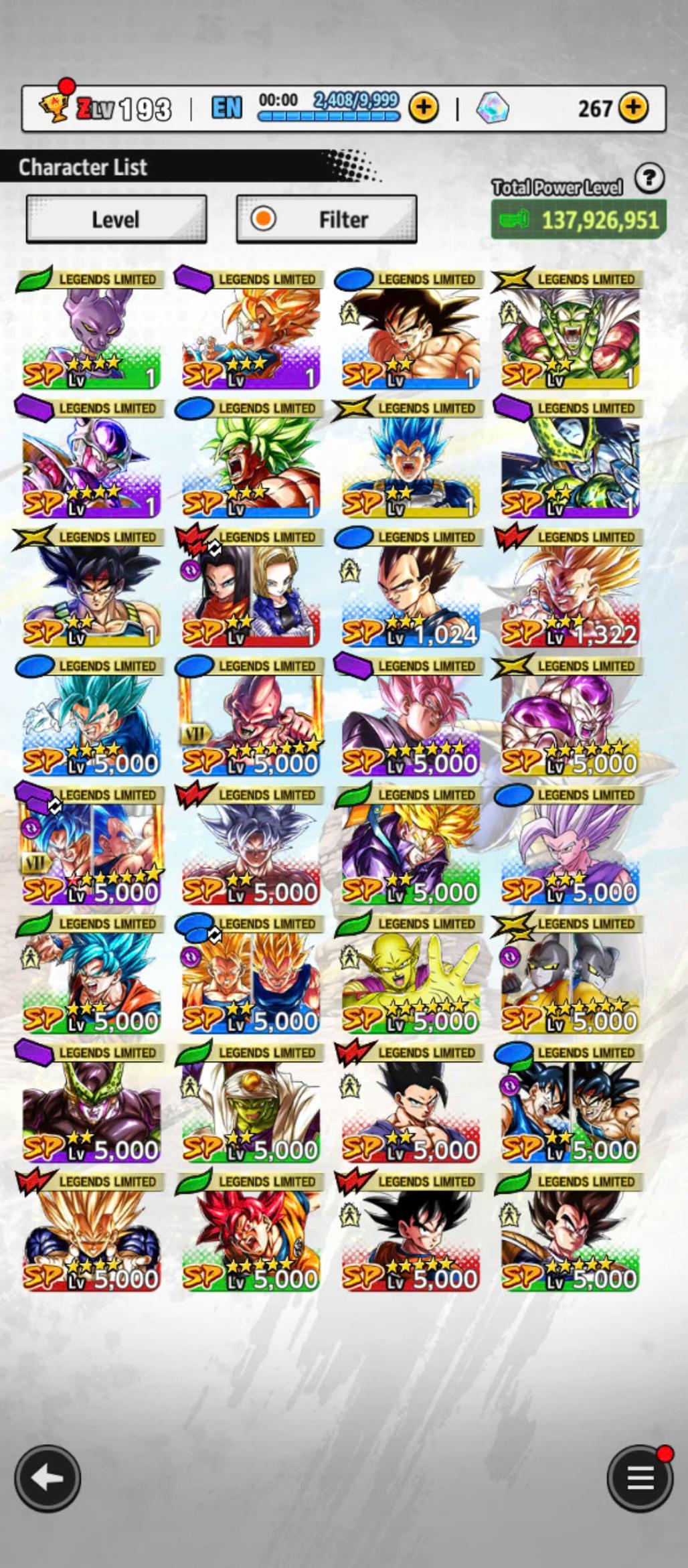Tap the Total Power Level help icon
688x1568 pixels.
coord(649,179)
